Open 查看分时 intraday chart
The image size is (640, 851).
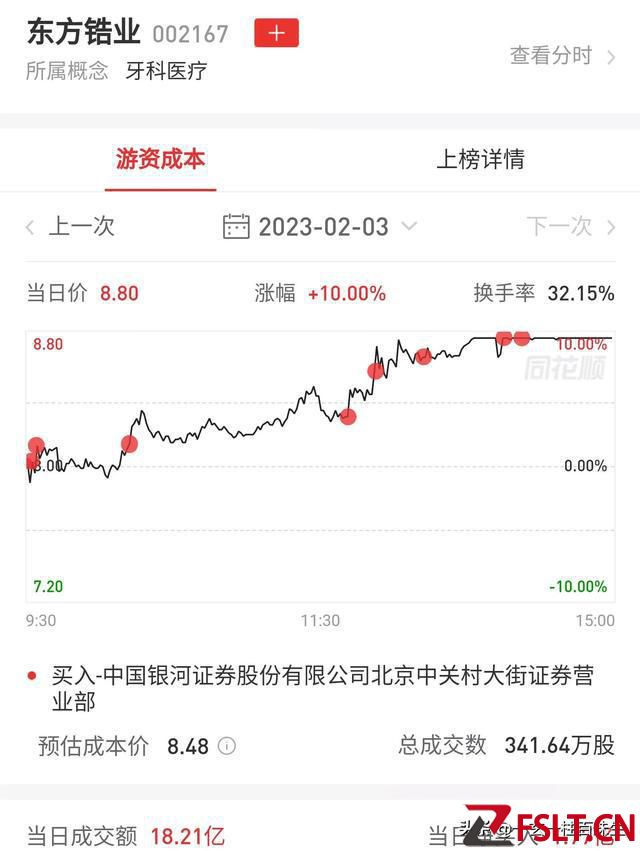562,56
